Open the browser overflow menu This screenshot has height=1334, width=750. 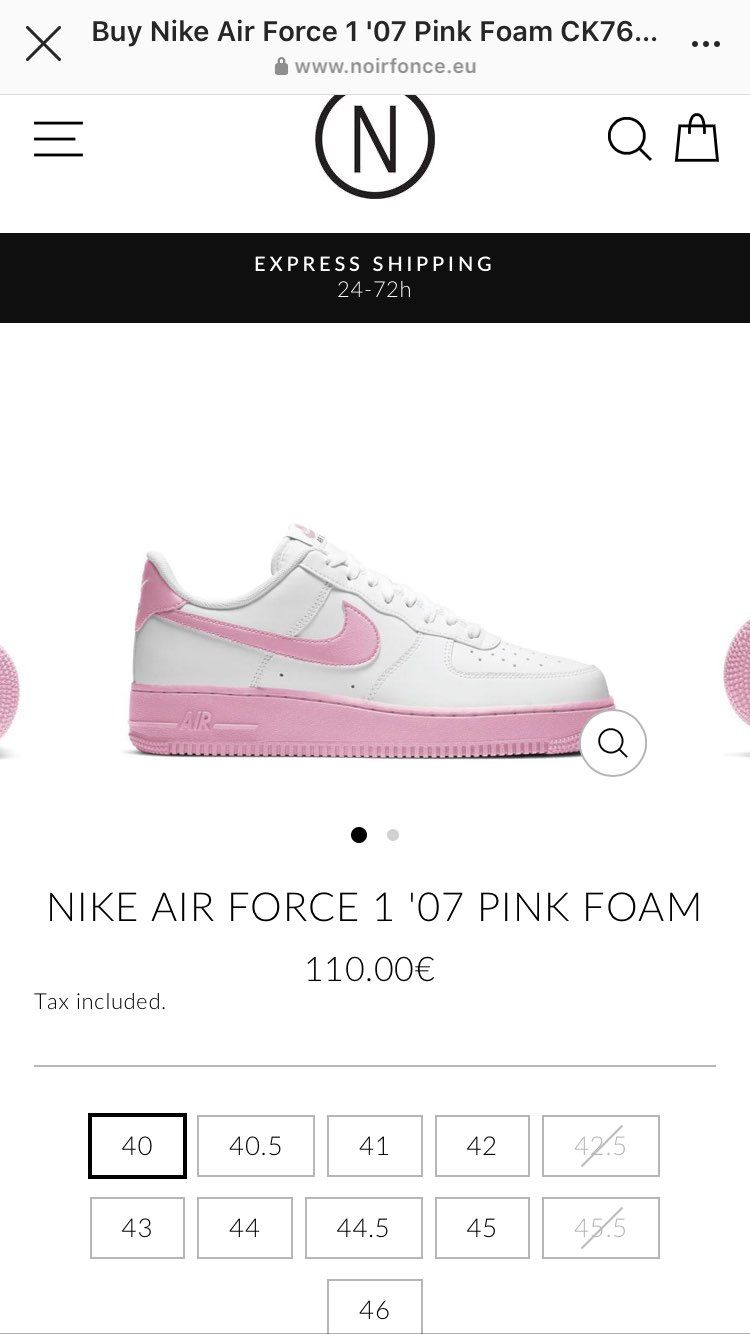(x=705, y=44)
